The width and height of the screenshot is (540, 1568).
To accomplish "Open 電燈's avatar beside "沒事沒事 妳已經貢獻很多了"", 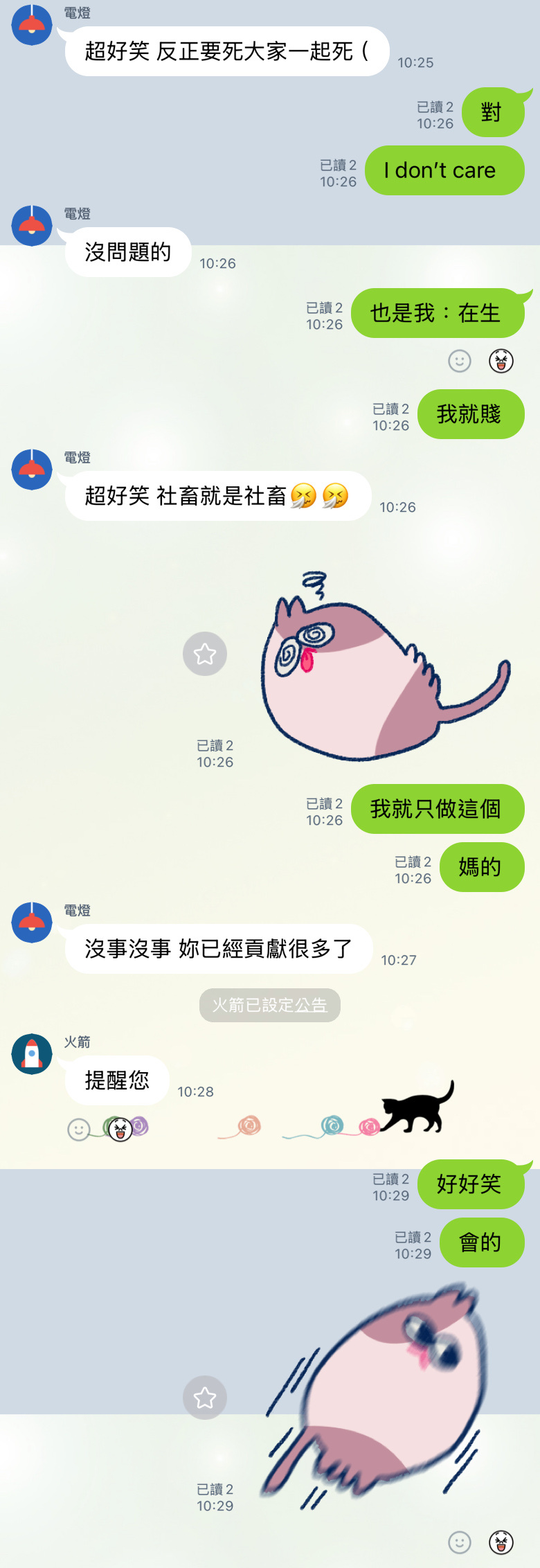I will tap(32, 922).
